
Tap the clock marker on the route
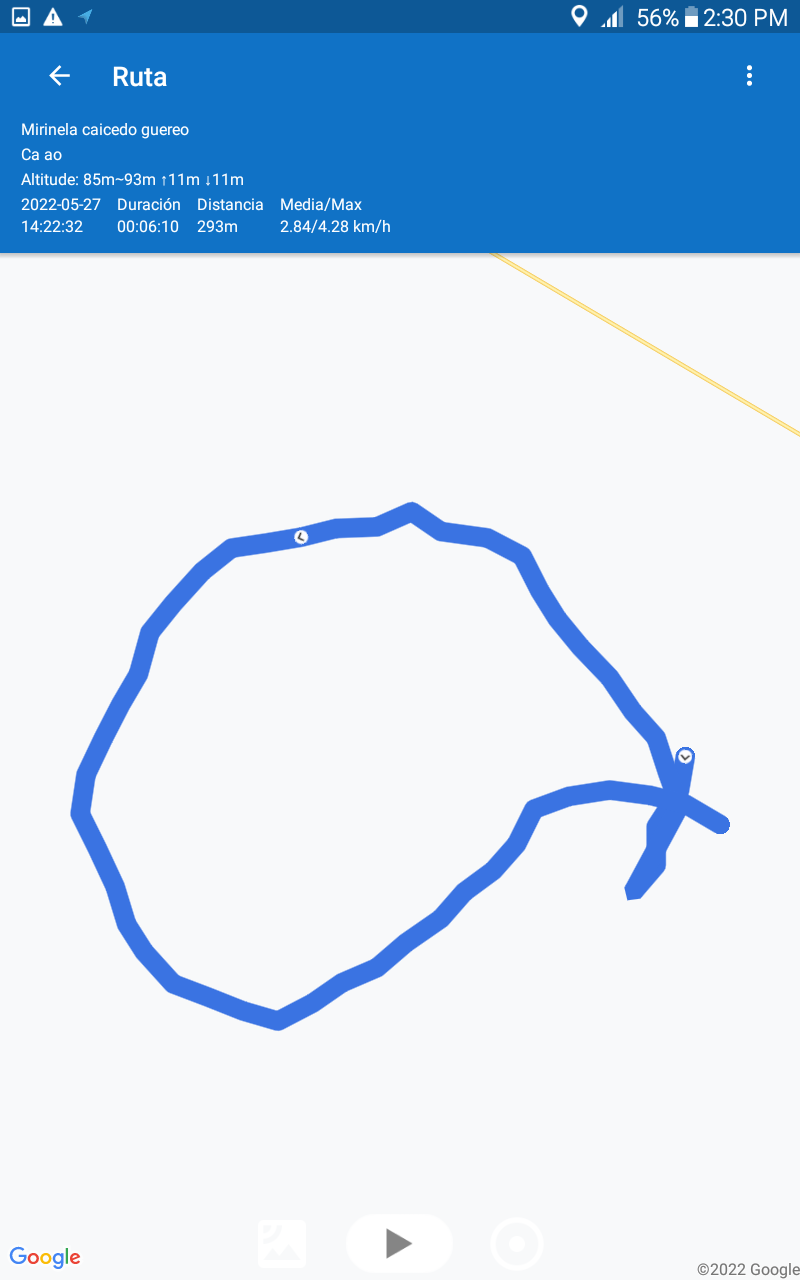click(301, 537)
